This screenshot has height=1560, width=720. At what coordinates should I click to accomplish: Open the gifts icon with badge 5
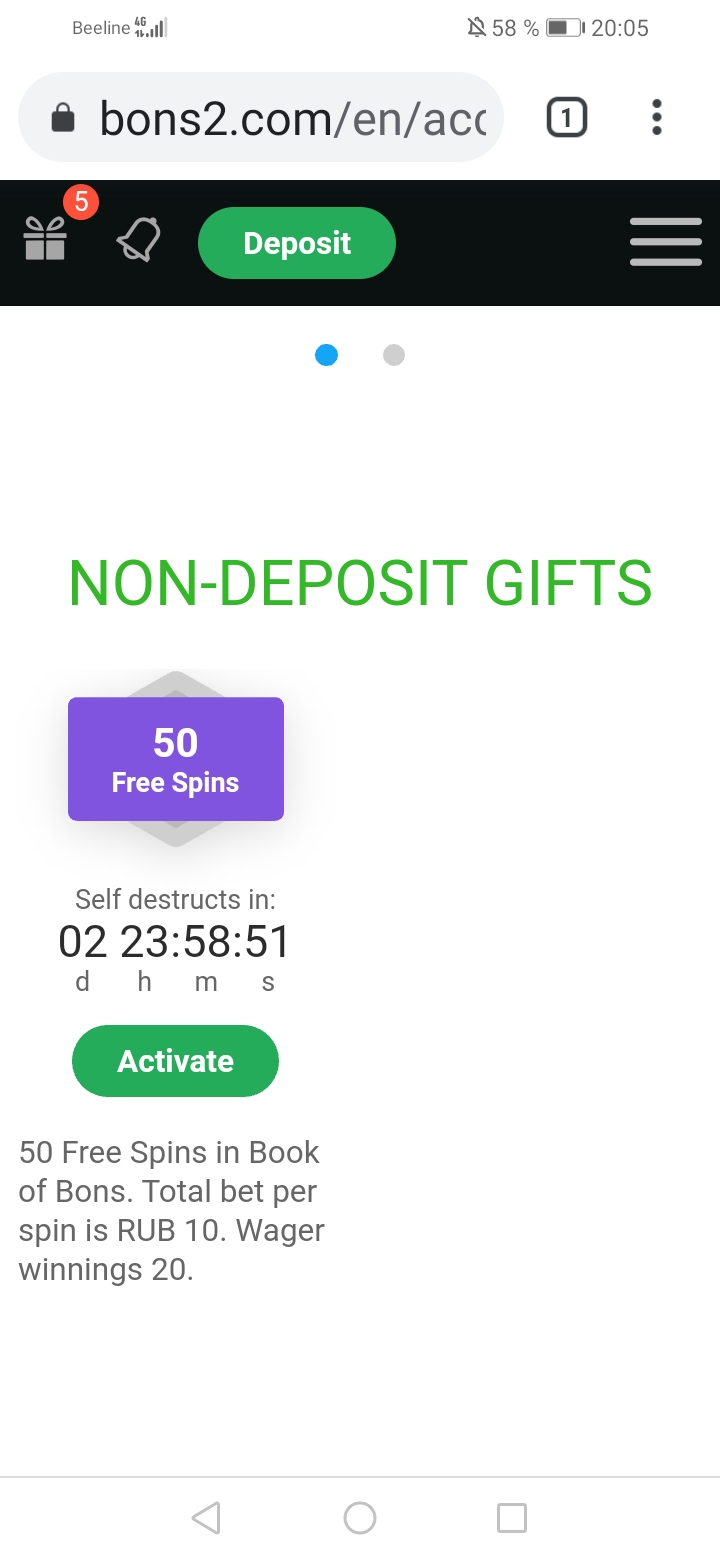click(46, 240)
